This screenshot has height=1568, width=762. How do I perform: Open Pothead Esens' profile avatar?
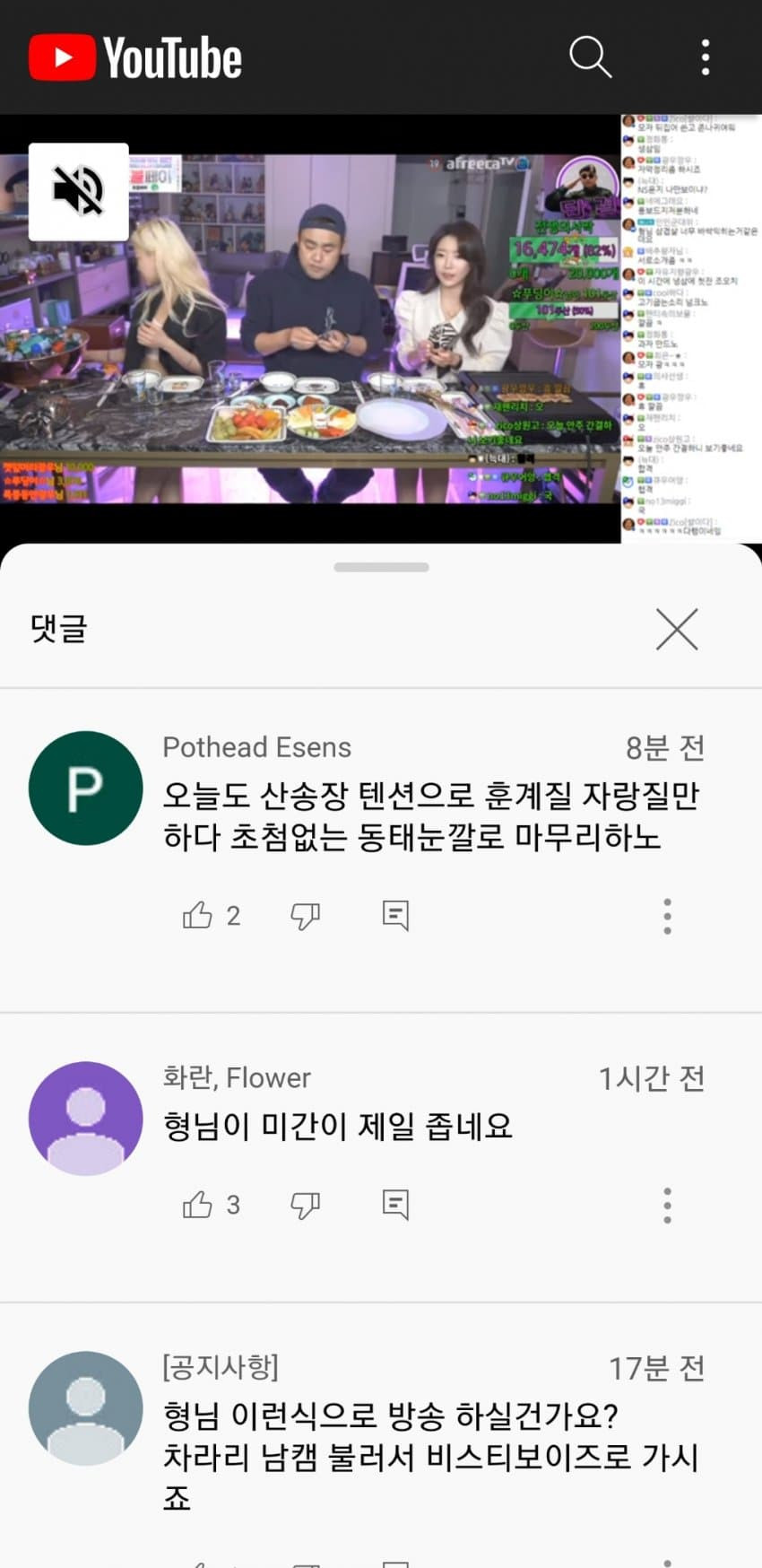click(86, 788)
